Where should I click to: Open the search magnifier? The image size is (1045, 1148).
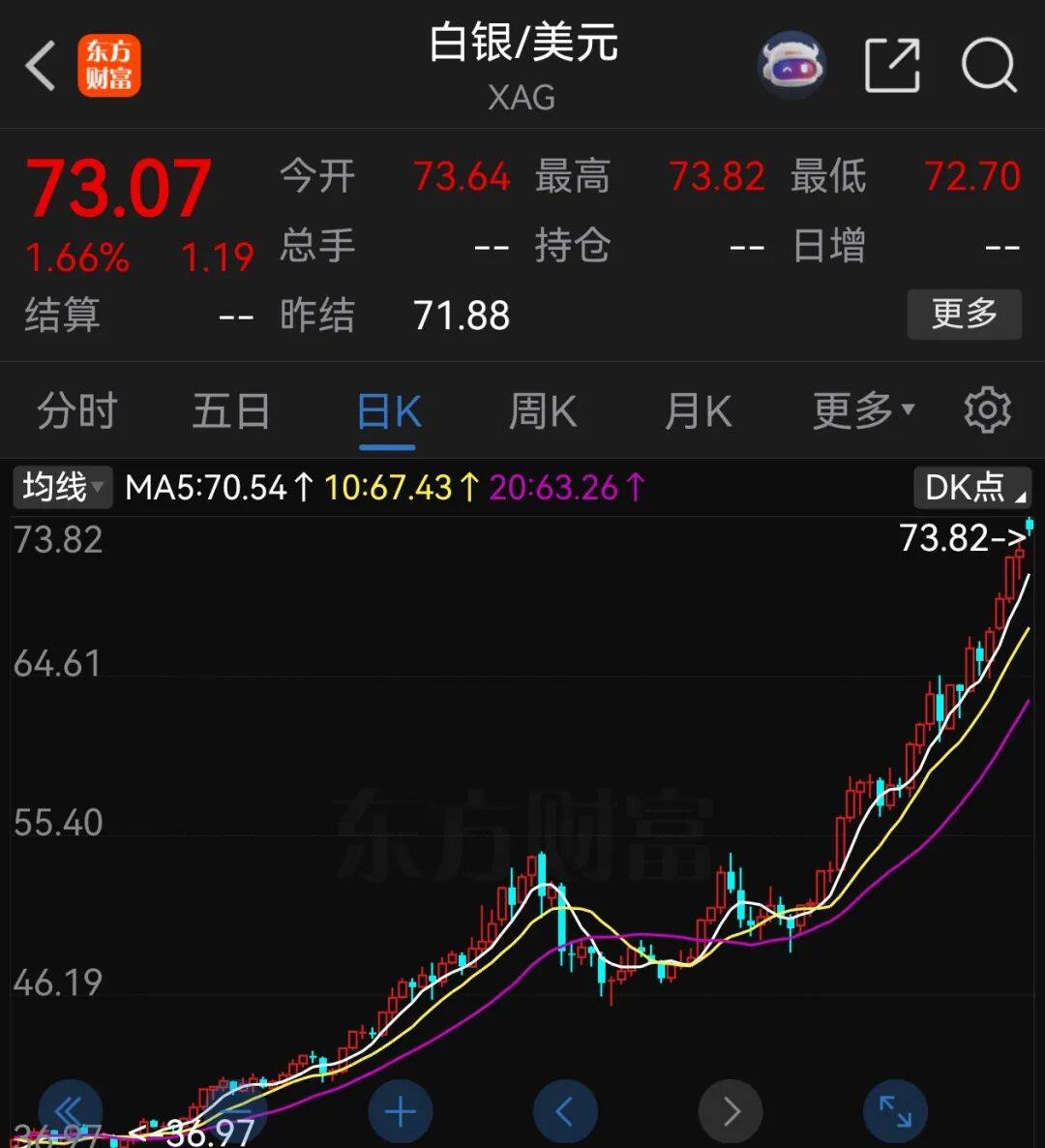tap(988, 66)
